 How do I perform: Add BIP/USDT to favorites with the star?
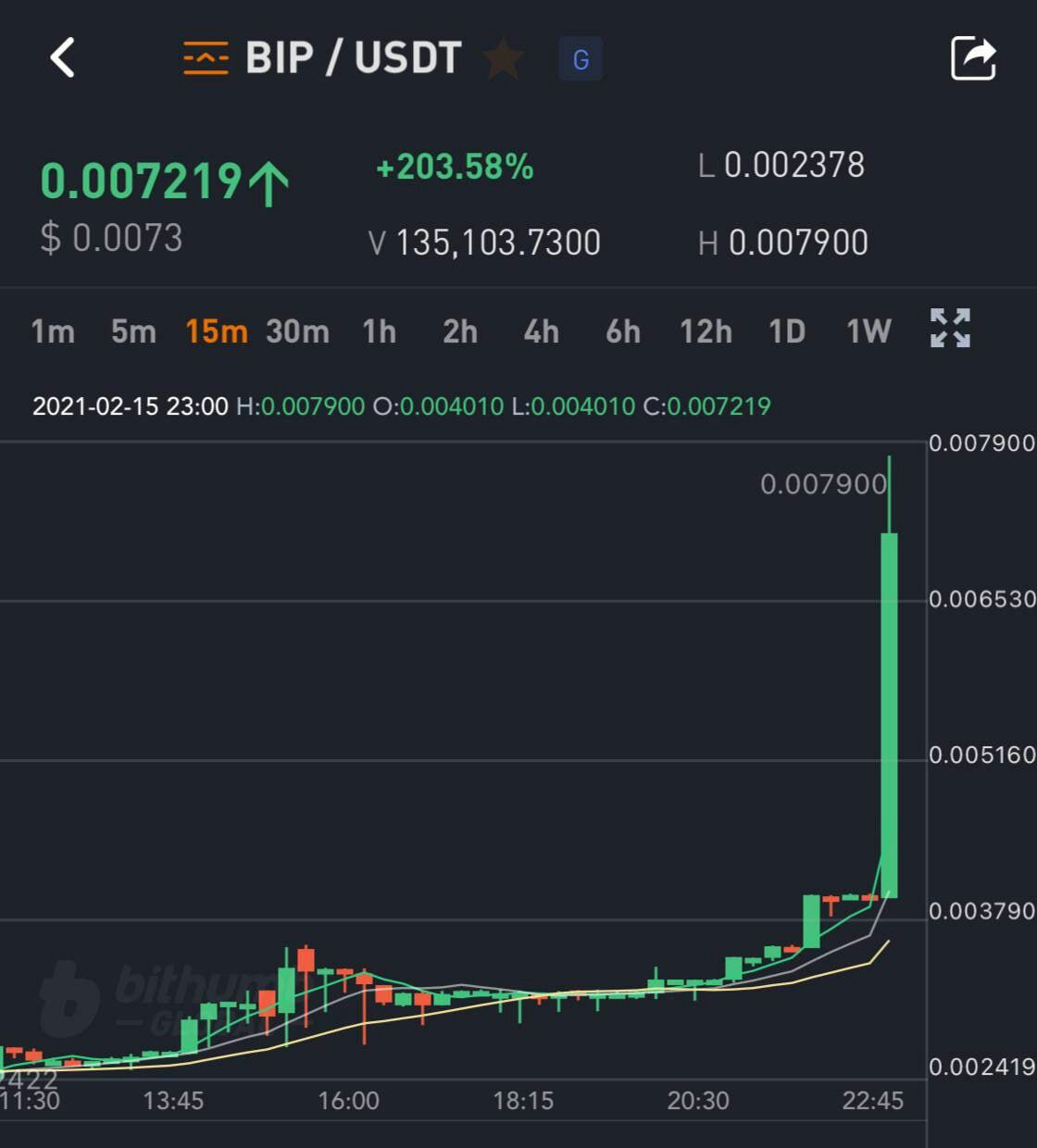click(x=503, y=58)
